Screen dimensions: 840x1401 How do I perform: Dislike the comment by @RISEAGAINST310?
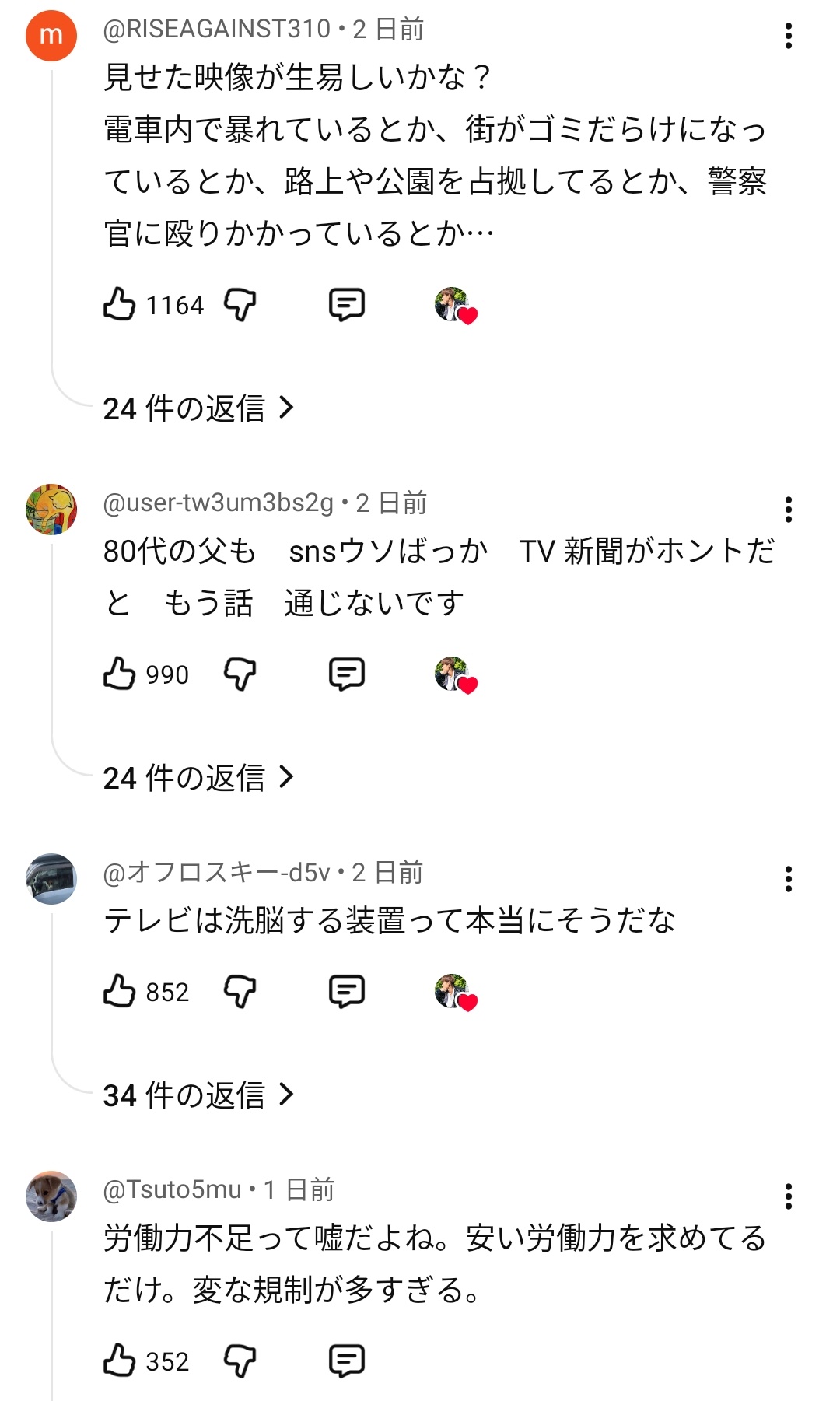(x=240, y=304)
